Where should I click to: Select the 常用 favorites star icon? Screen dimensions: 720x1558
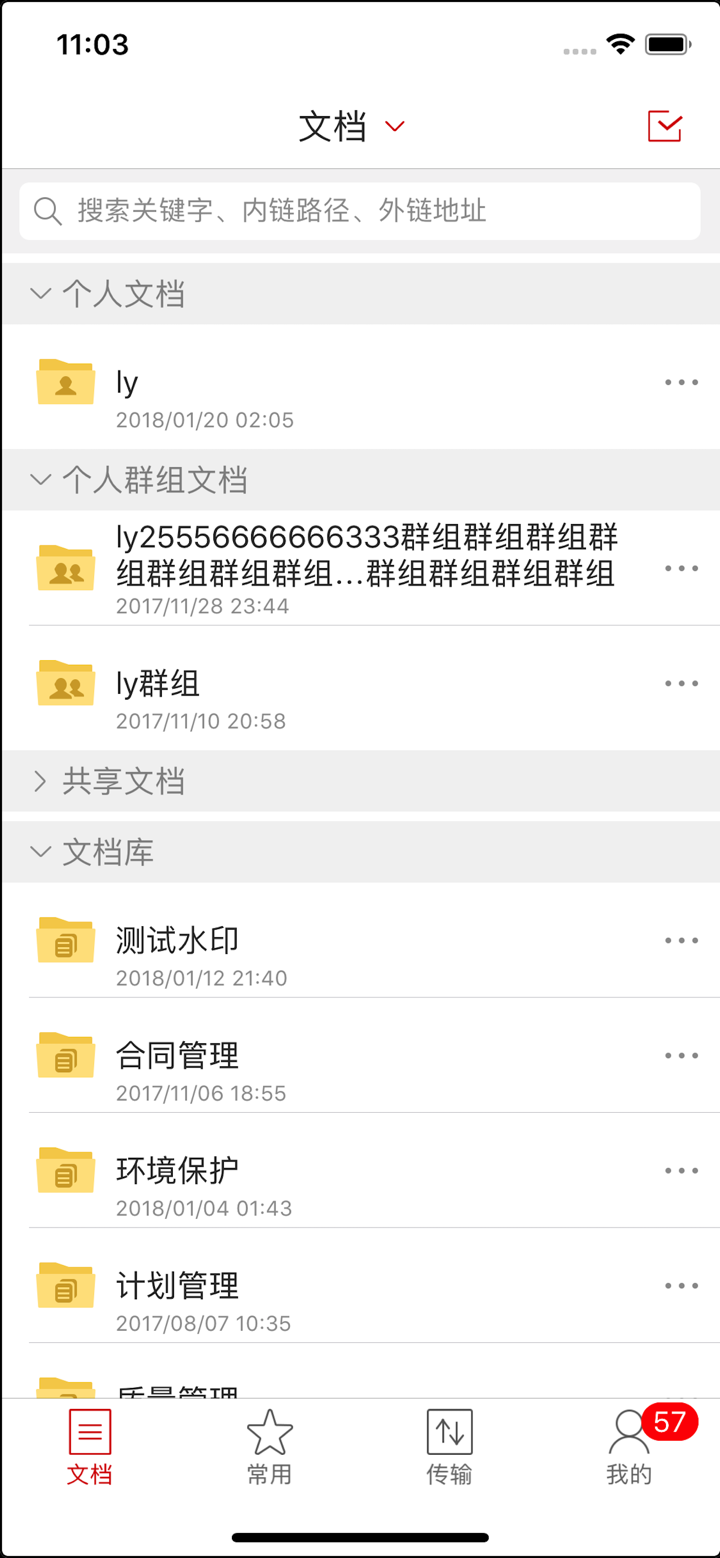(269, 1433)
